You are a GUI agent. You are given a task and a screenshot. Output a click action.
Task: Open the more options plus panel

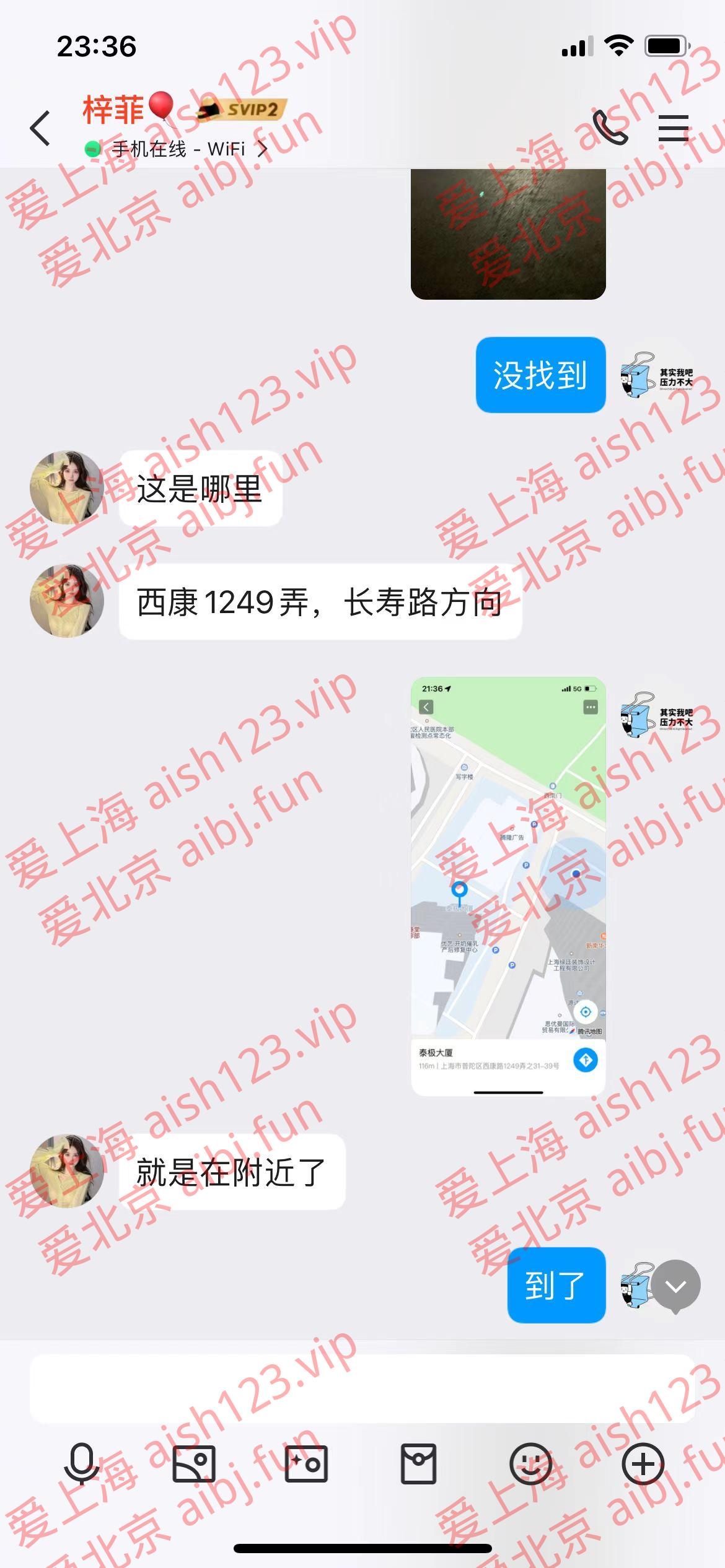643,1465
